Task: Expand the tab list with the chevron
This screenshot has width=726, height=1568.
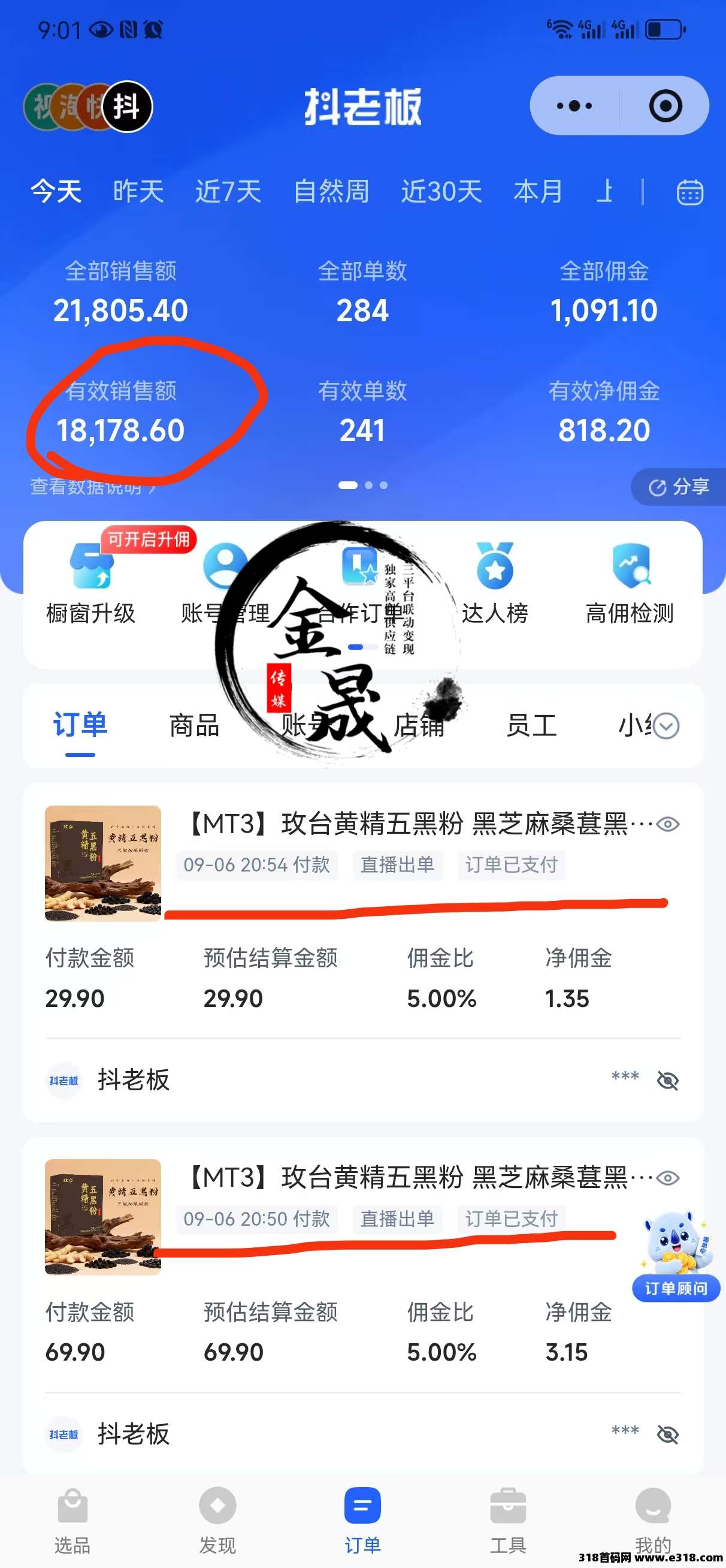Action: (665, 726)
